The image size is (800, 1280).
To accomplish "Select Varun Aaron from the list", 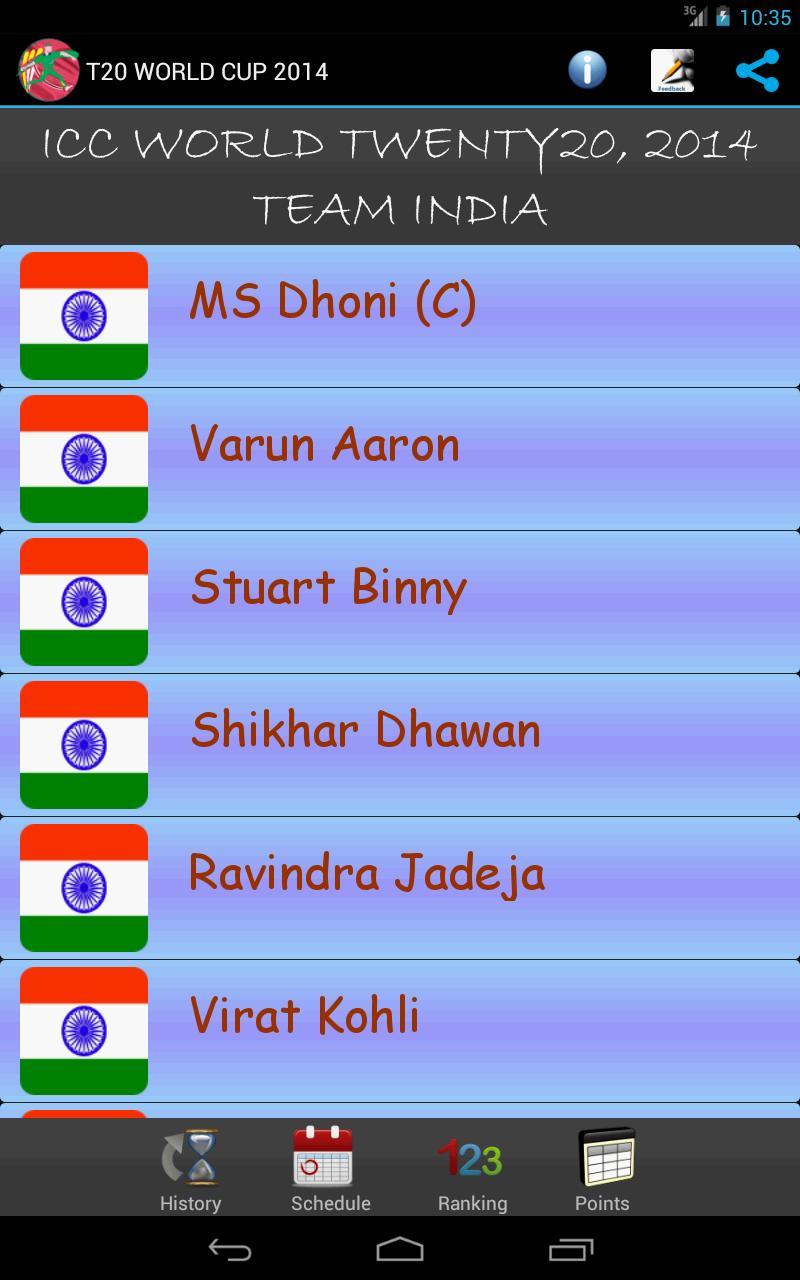I will point(400,459).
